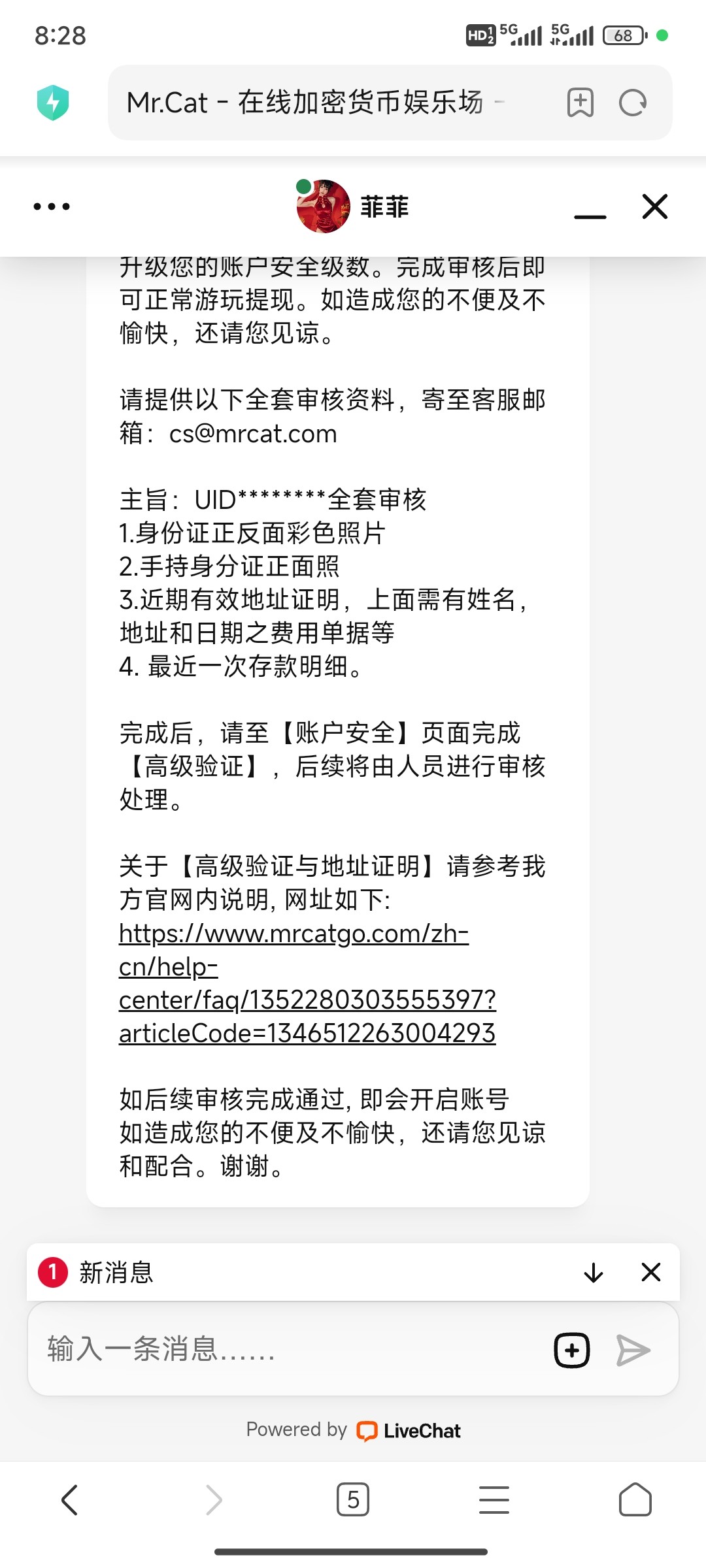Open the LiveChat powered-by link
This screenshot has height=1568, width=706.
(x=409, y=1430)
